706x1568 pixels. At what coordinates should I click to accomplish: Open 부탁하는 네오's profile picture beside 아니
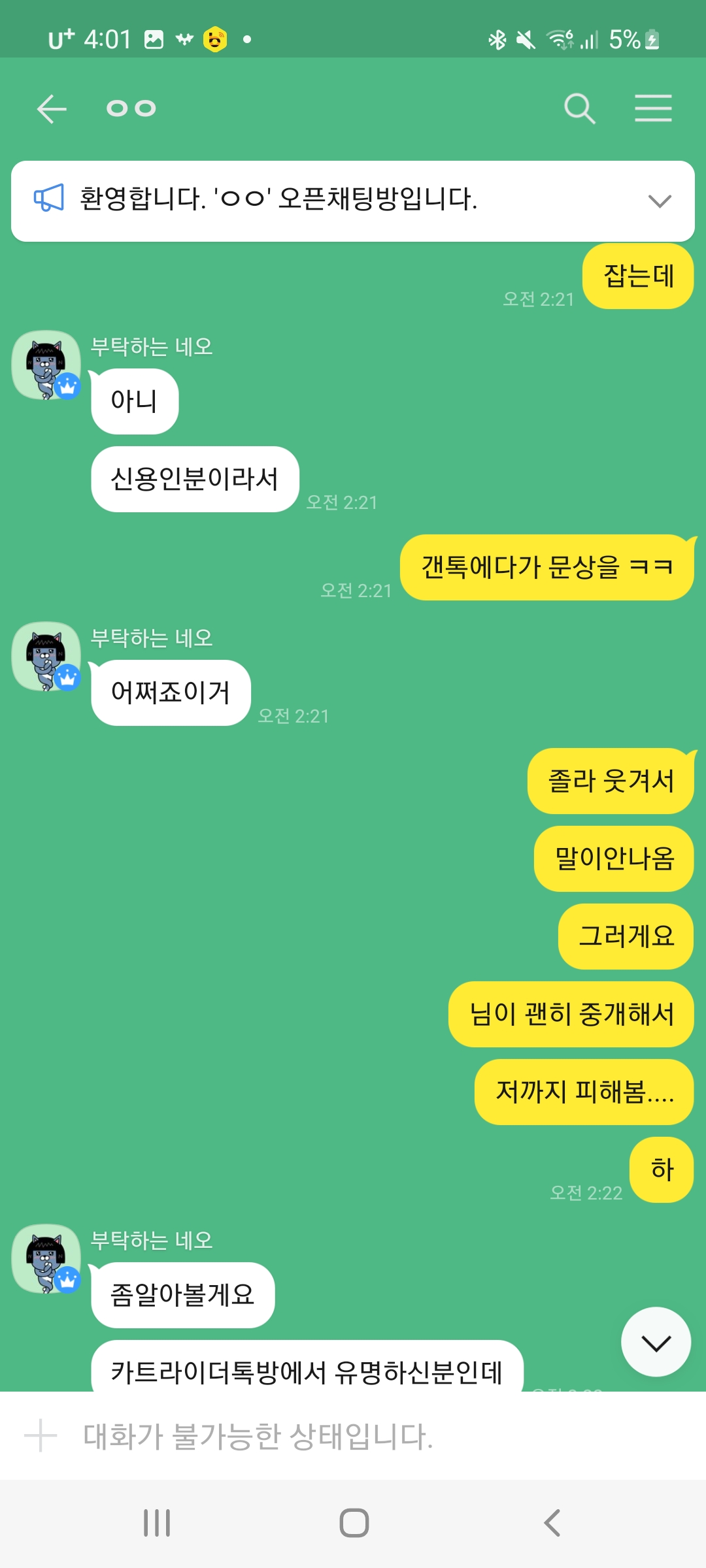click(x=46, y=365)
